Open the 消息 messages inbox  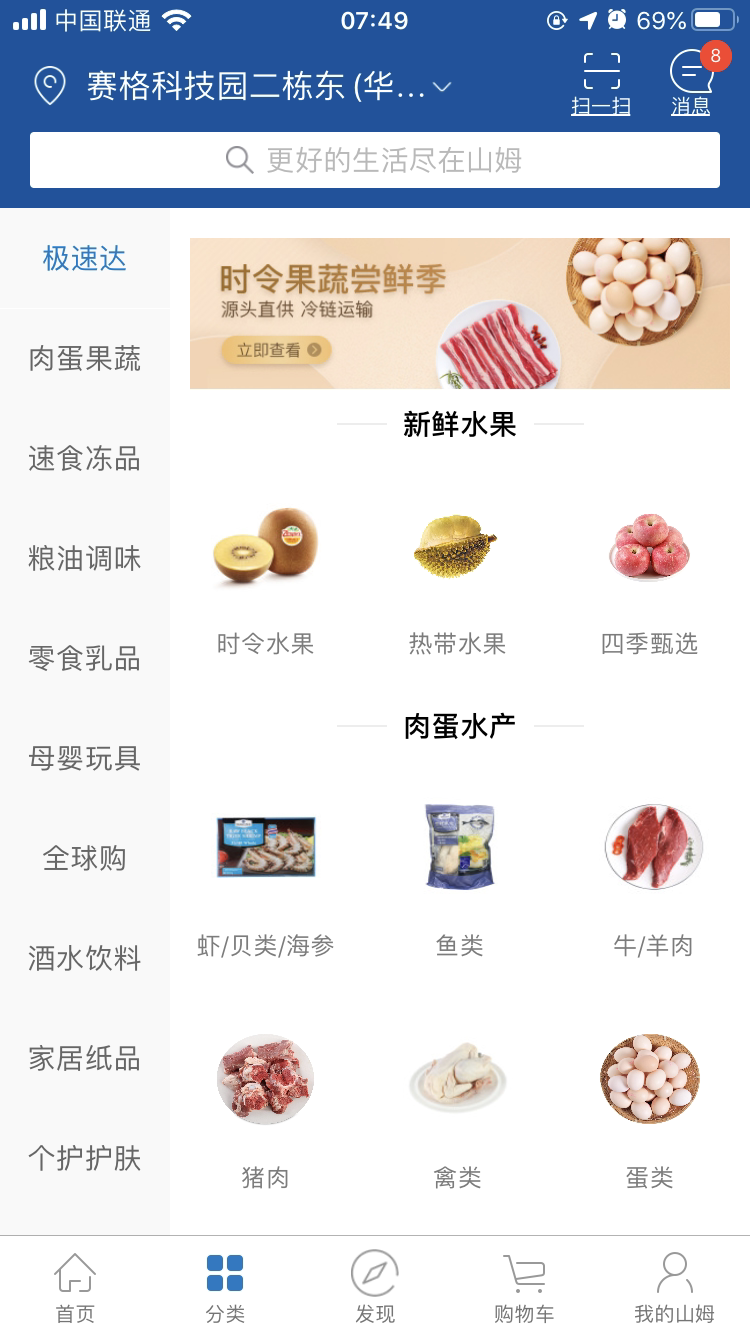coord(691,84)
